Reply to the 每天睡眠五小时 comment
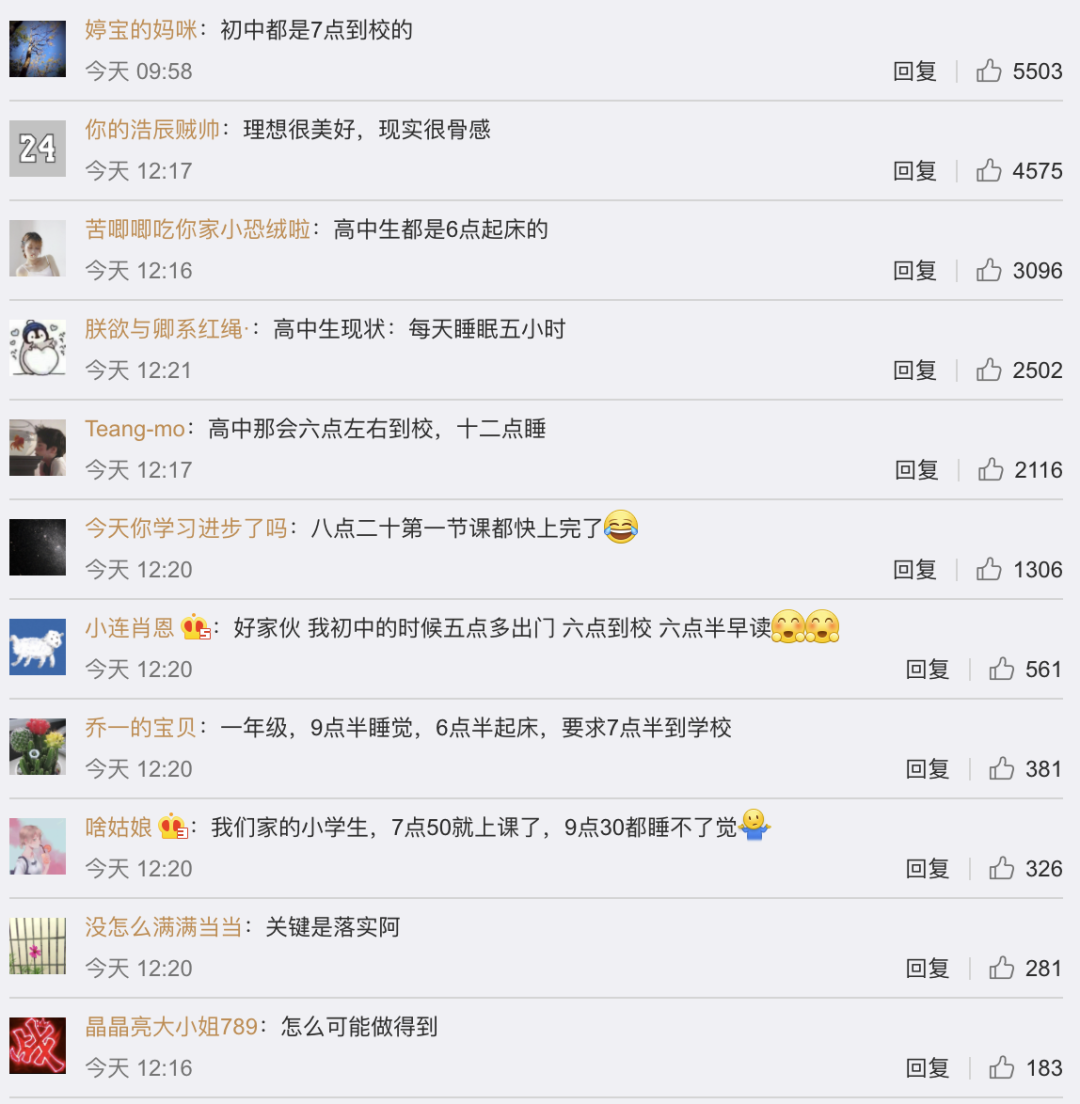Viewport: 1080px width, 1104px height. (x=914, y=370)
